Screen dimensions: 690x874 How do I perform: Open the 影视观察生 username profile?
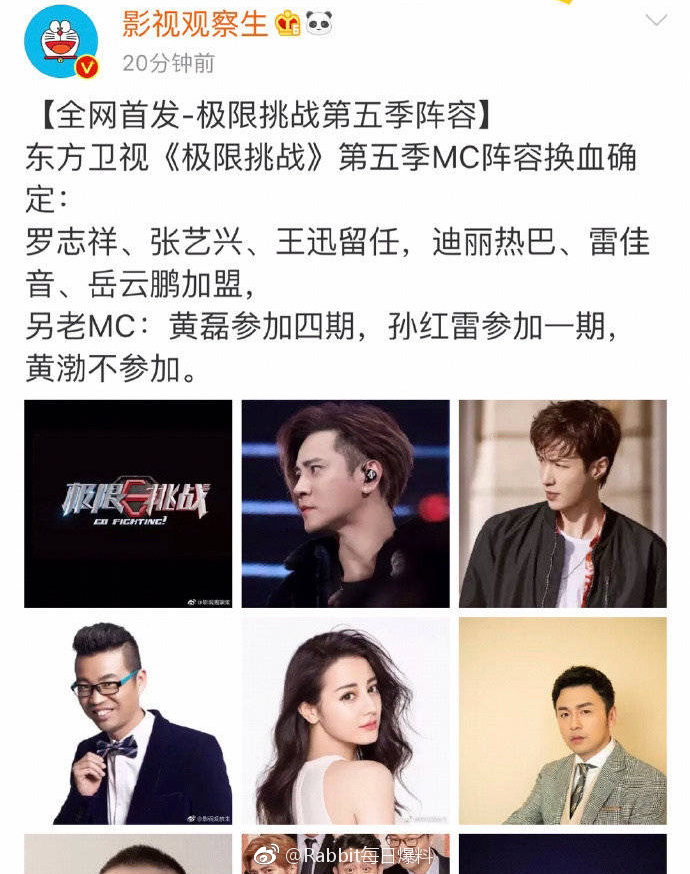pyautogui.click(x=196, y=23)
